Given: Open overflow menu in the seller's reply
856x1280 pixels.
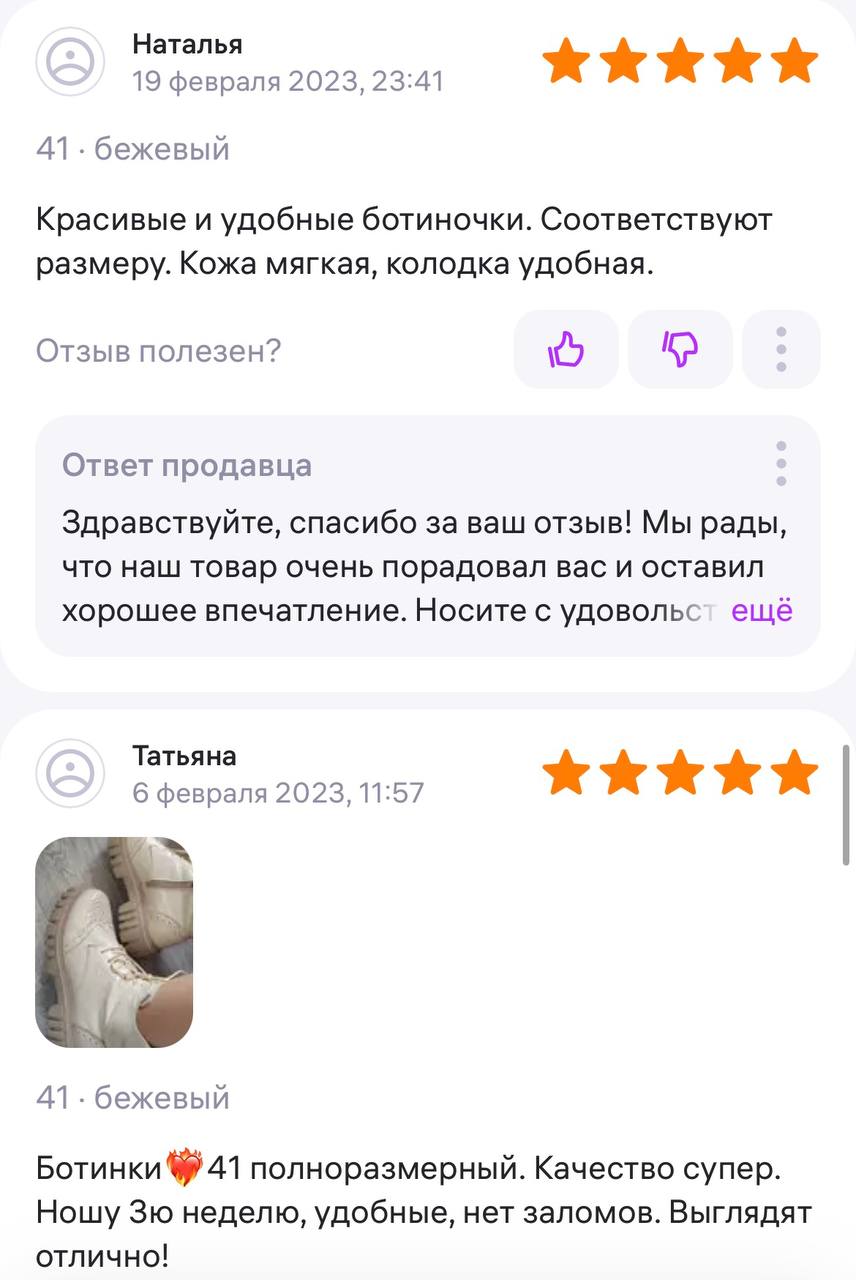Looking at the screenshot, I should tap(781, 464).
